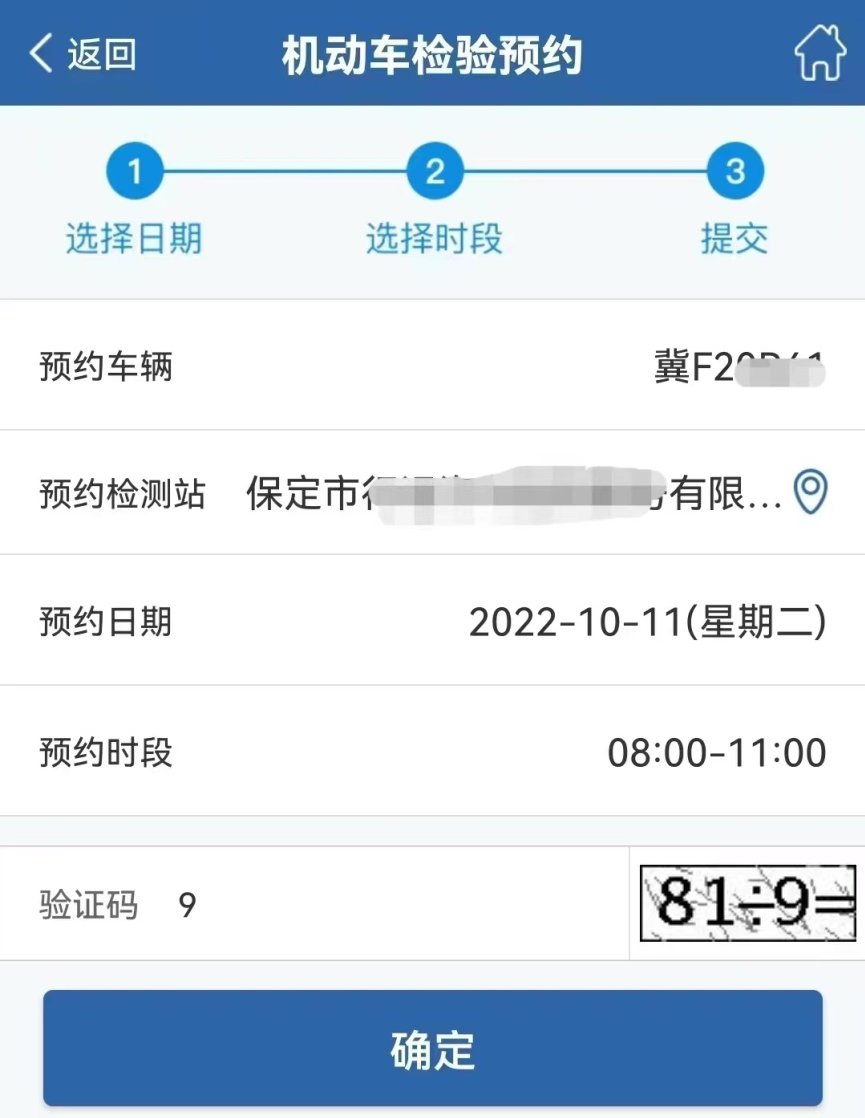Open the home icon in the header
The width and height of the screenshot is (865, 1118).
pos(819,54)
